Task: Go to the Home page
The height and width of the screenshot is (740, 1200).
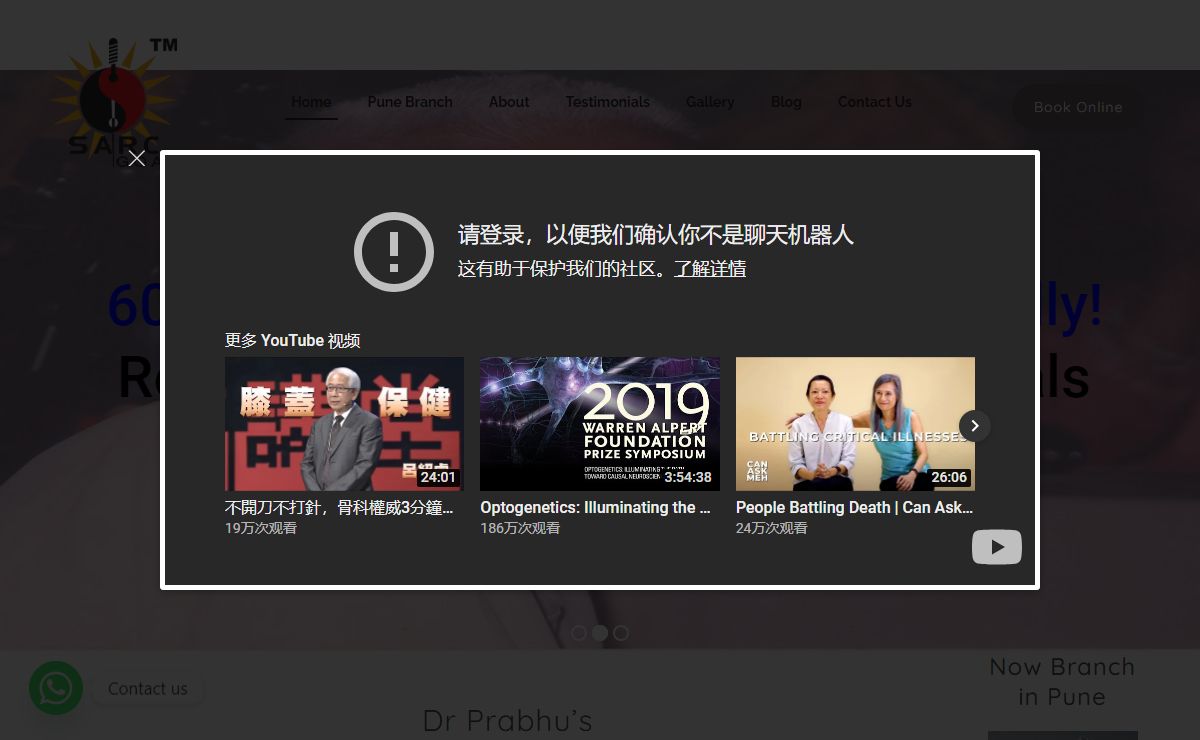Action: (x=311, y=102)
